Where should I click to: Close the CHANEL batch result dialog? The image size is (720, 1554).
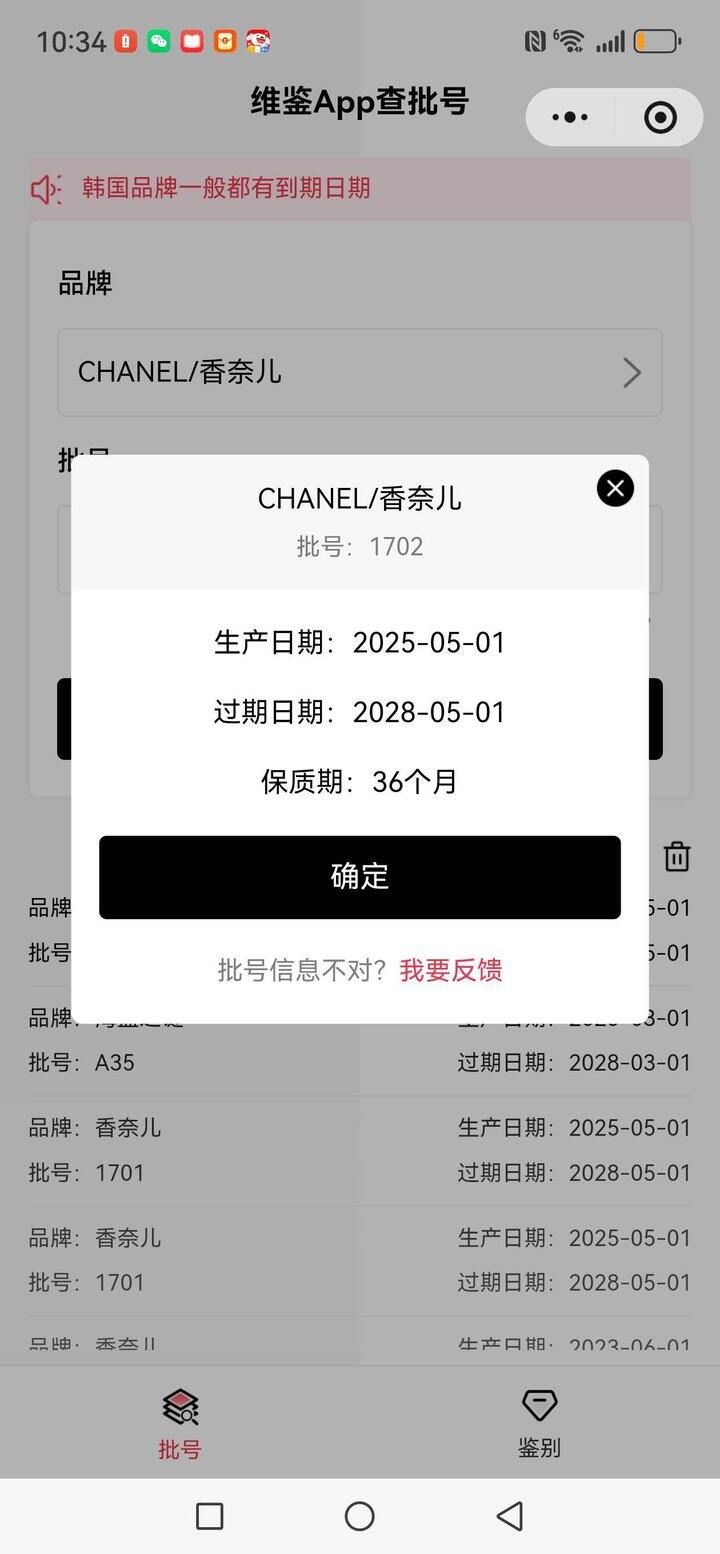615,488
